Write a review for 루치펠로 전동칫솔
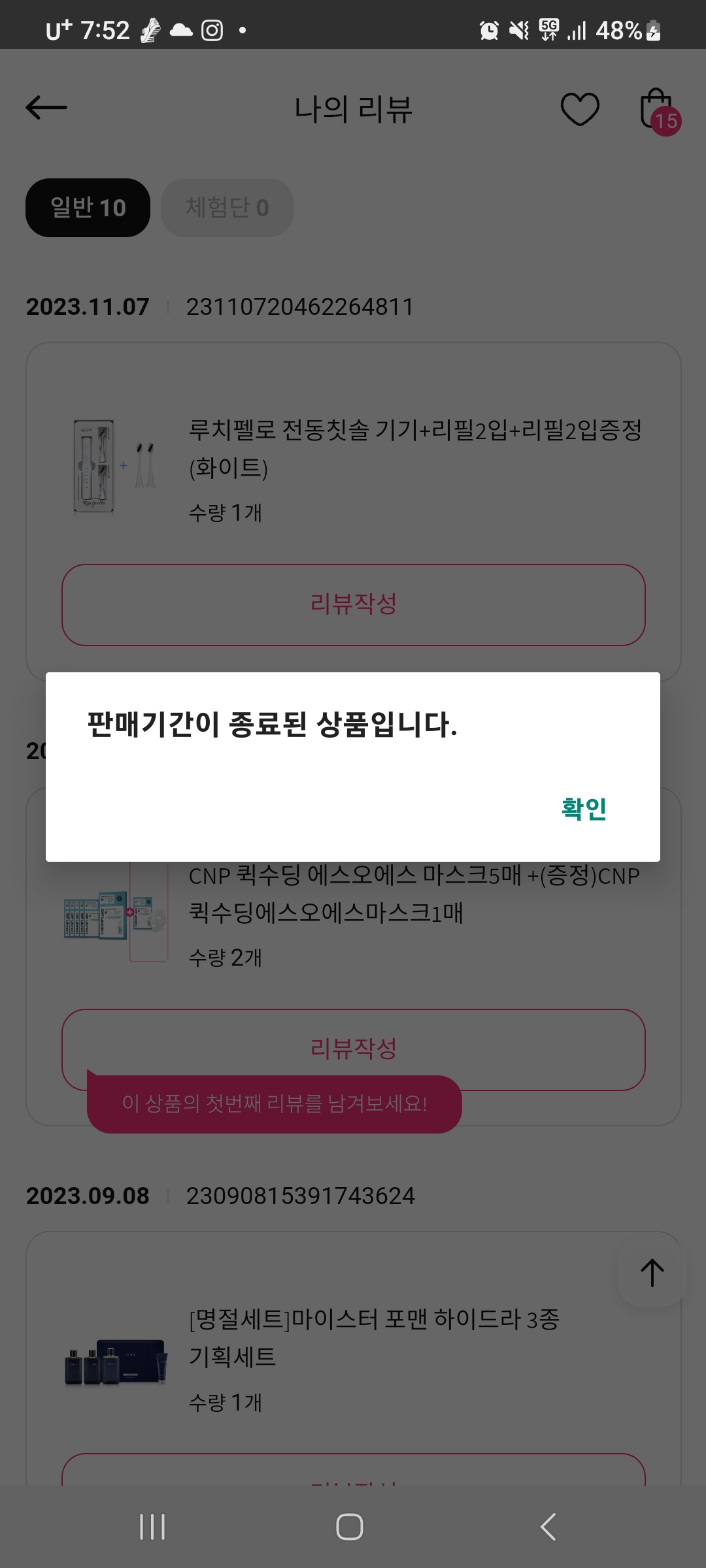Screen dimensions: 706x1568 point(354,604)
